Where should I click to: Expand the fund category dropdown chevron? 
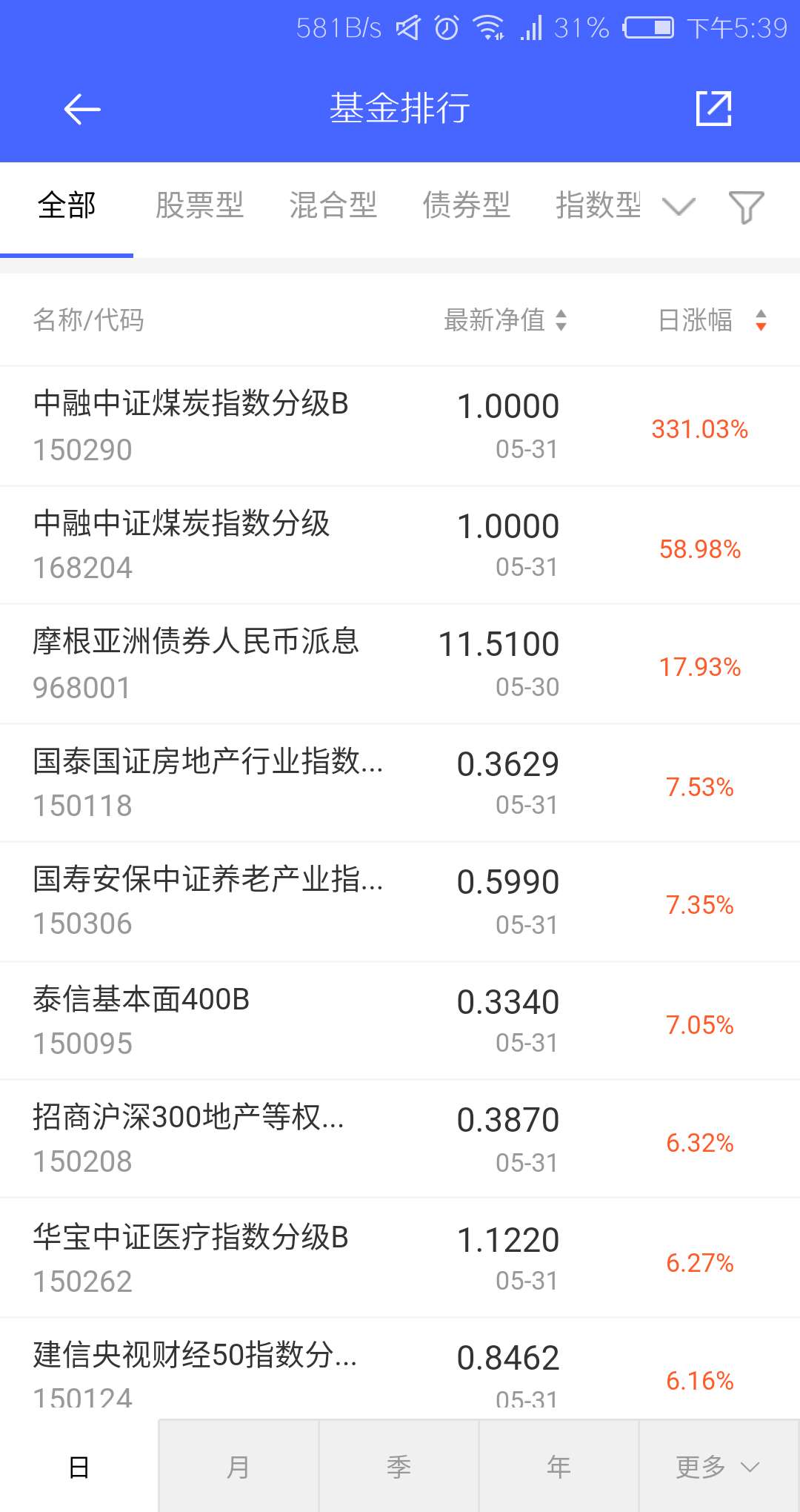pos(679,206)
